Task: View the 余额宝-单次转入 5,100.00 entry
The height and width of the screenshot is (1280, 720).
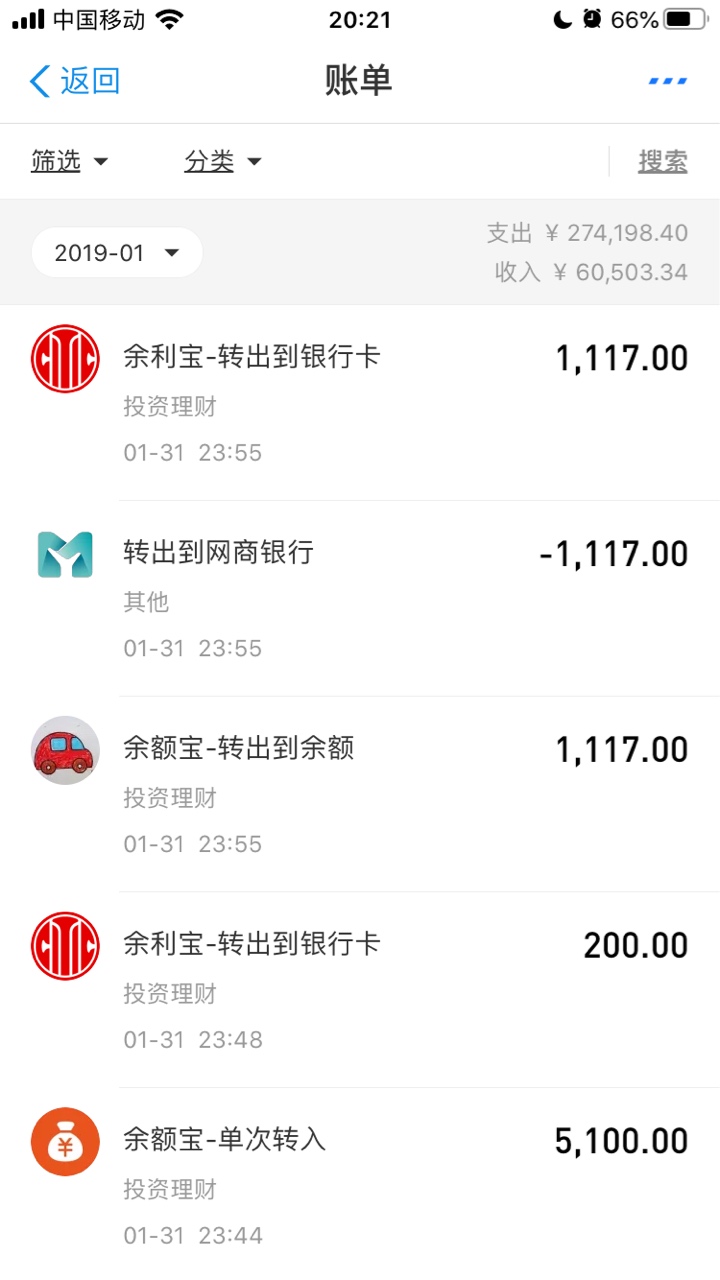Action: [360, 1184]
